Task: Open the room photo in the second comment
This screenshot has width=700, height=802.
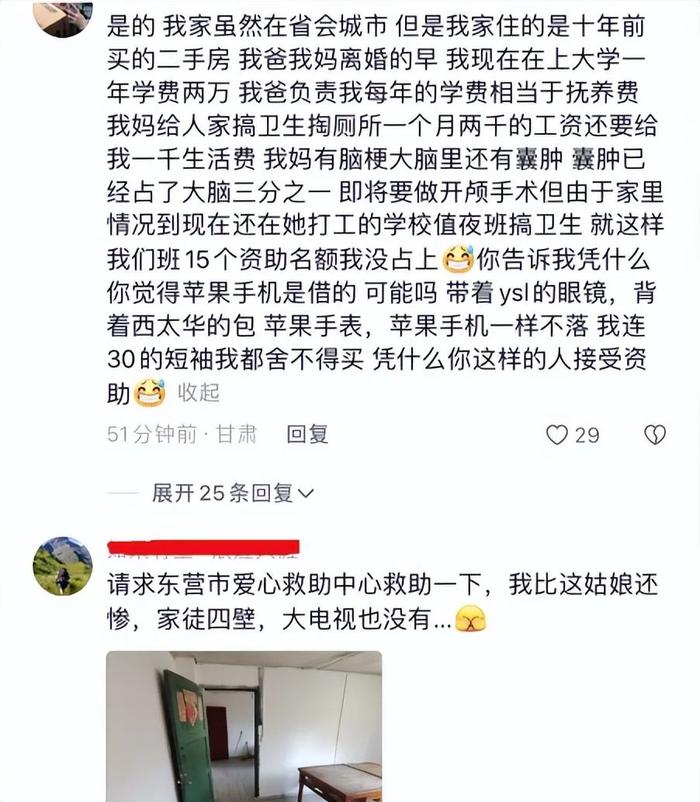Action: [244, 725]
